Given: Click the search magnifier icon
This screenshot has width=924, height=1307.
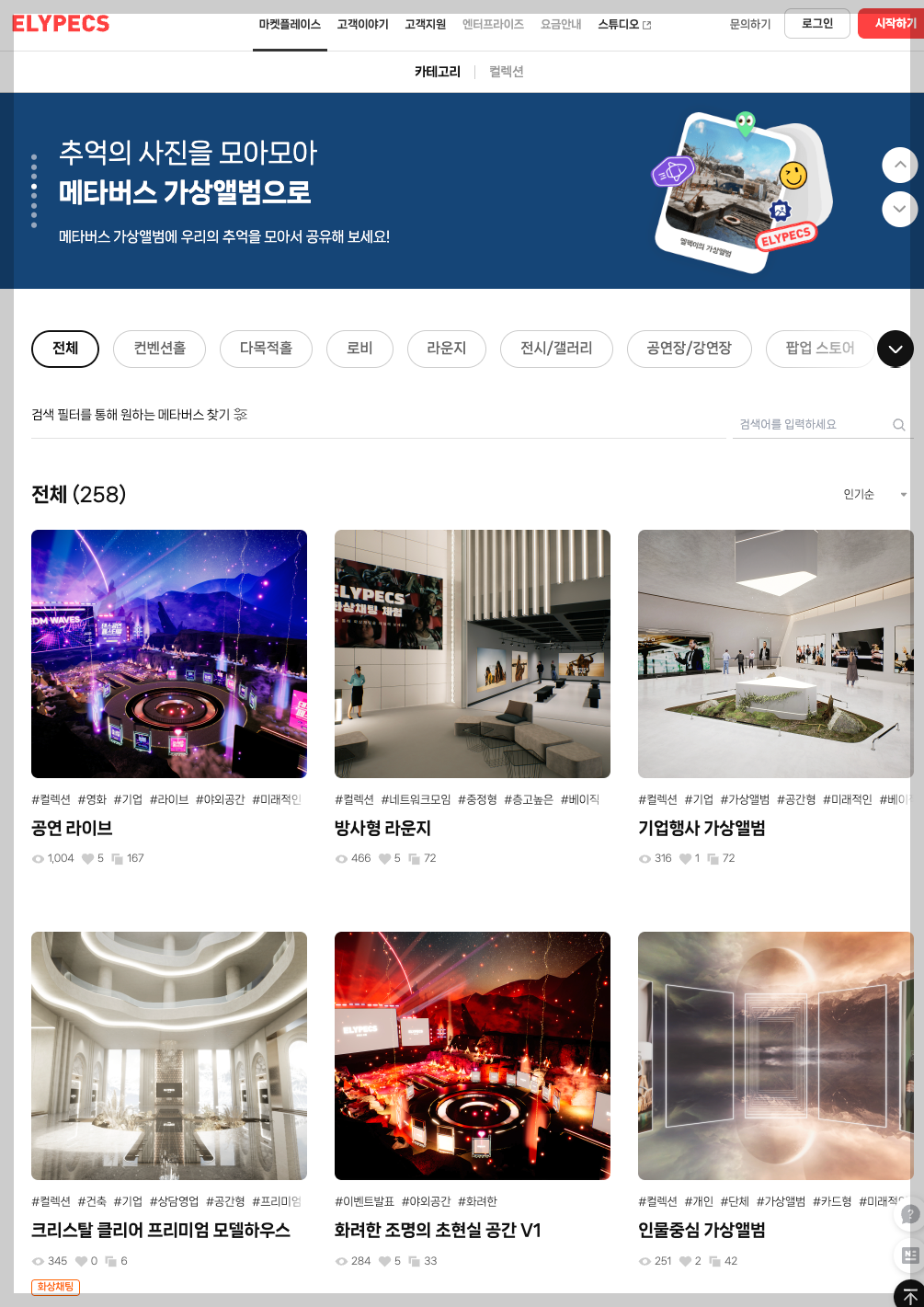Looking at the screenshot, I should (x=898, y=424).
